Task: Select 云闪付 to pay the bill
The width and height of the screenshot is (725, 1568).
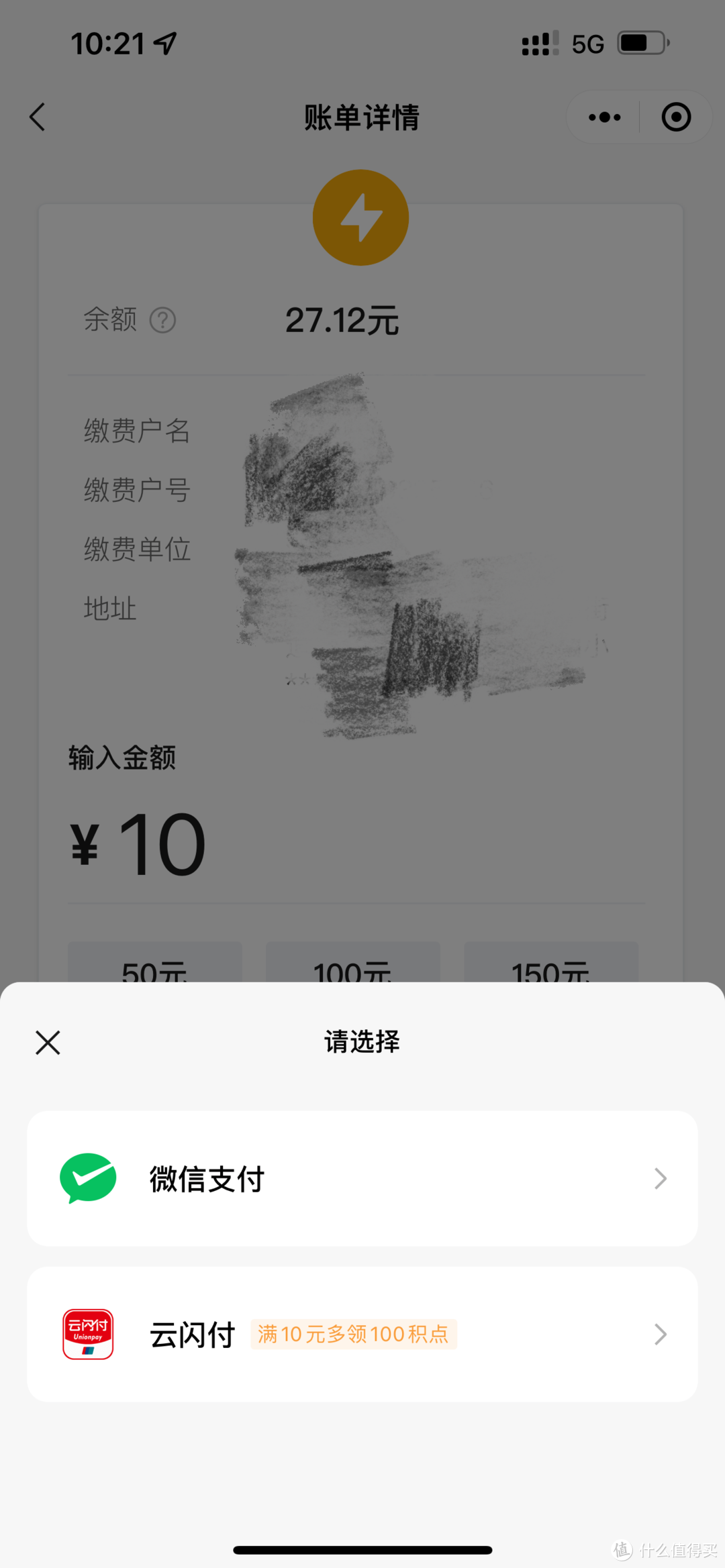Action: point(361,1334)
